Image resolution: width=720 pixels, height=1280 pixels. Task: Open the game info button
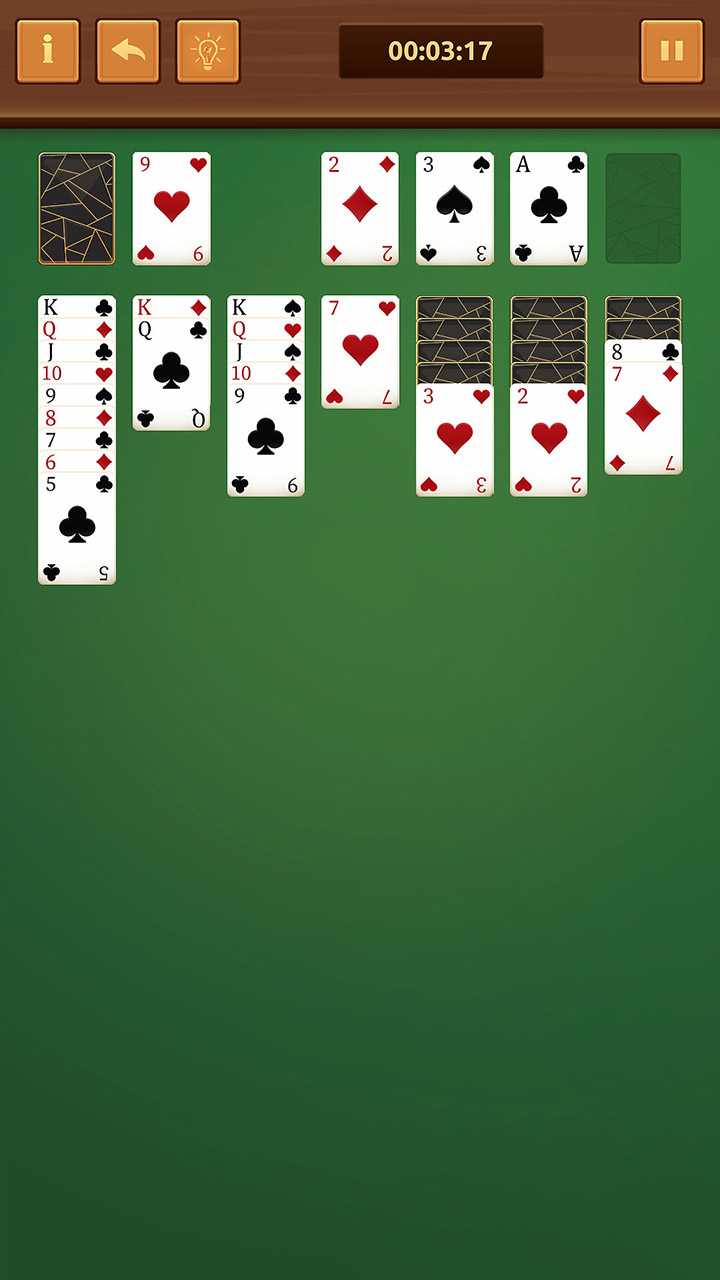[48, 51]
